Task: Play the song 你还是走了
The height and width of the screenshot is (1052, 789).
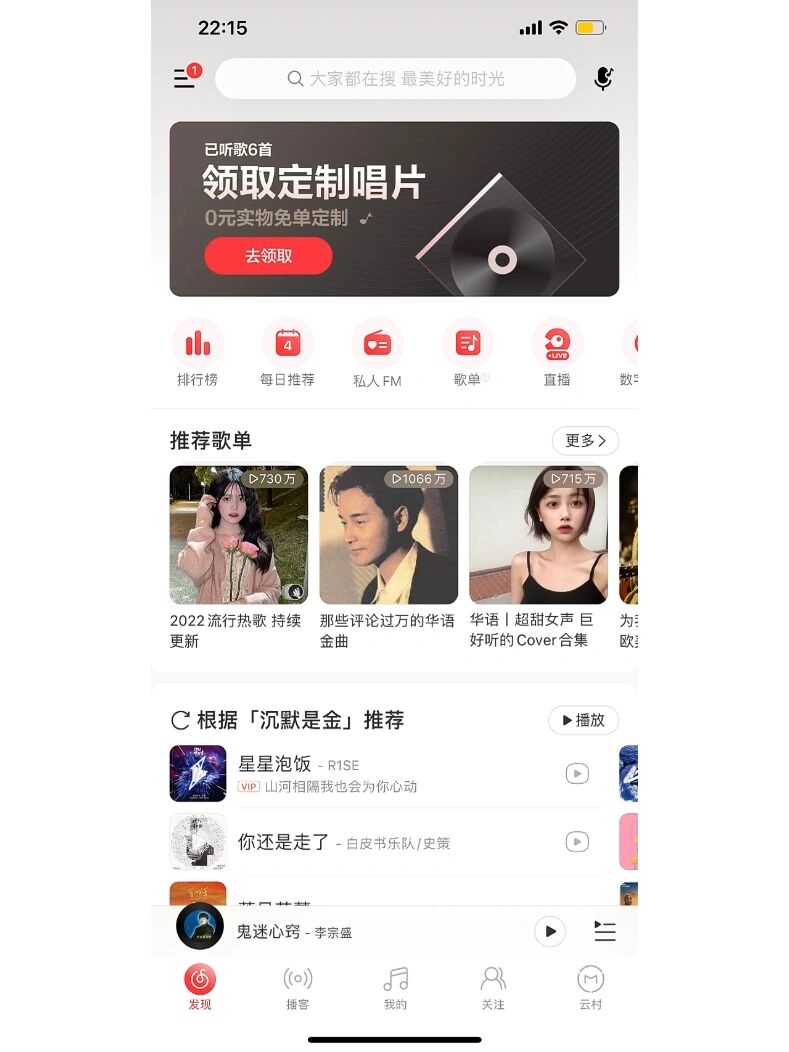Action: click(x=577, y=842)
